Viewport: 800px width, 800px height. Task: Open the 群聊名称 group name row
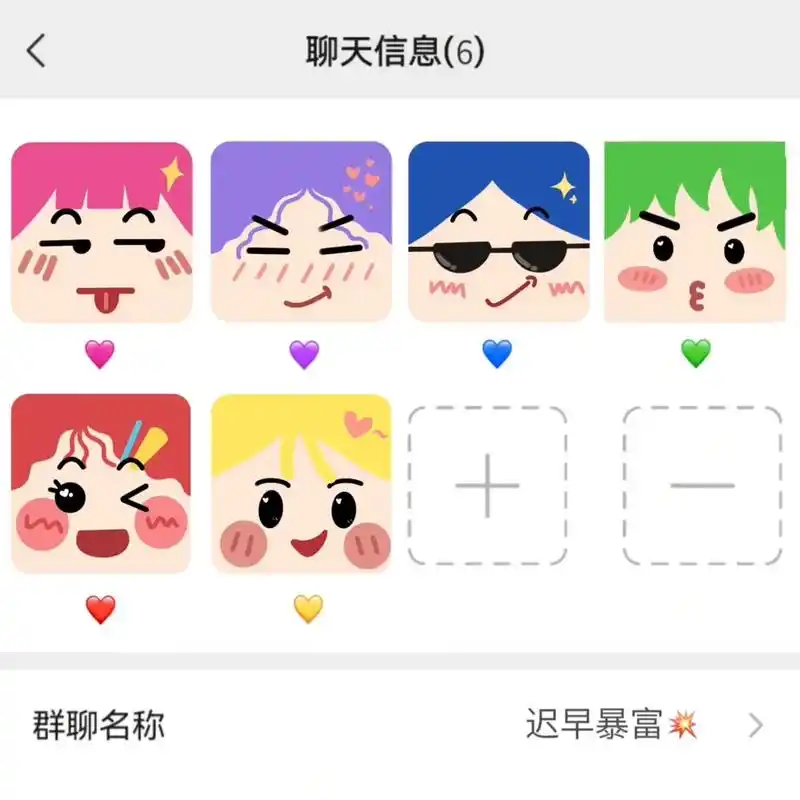coord(400,725)
